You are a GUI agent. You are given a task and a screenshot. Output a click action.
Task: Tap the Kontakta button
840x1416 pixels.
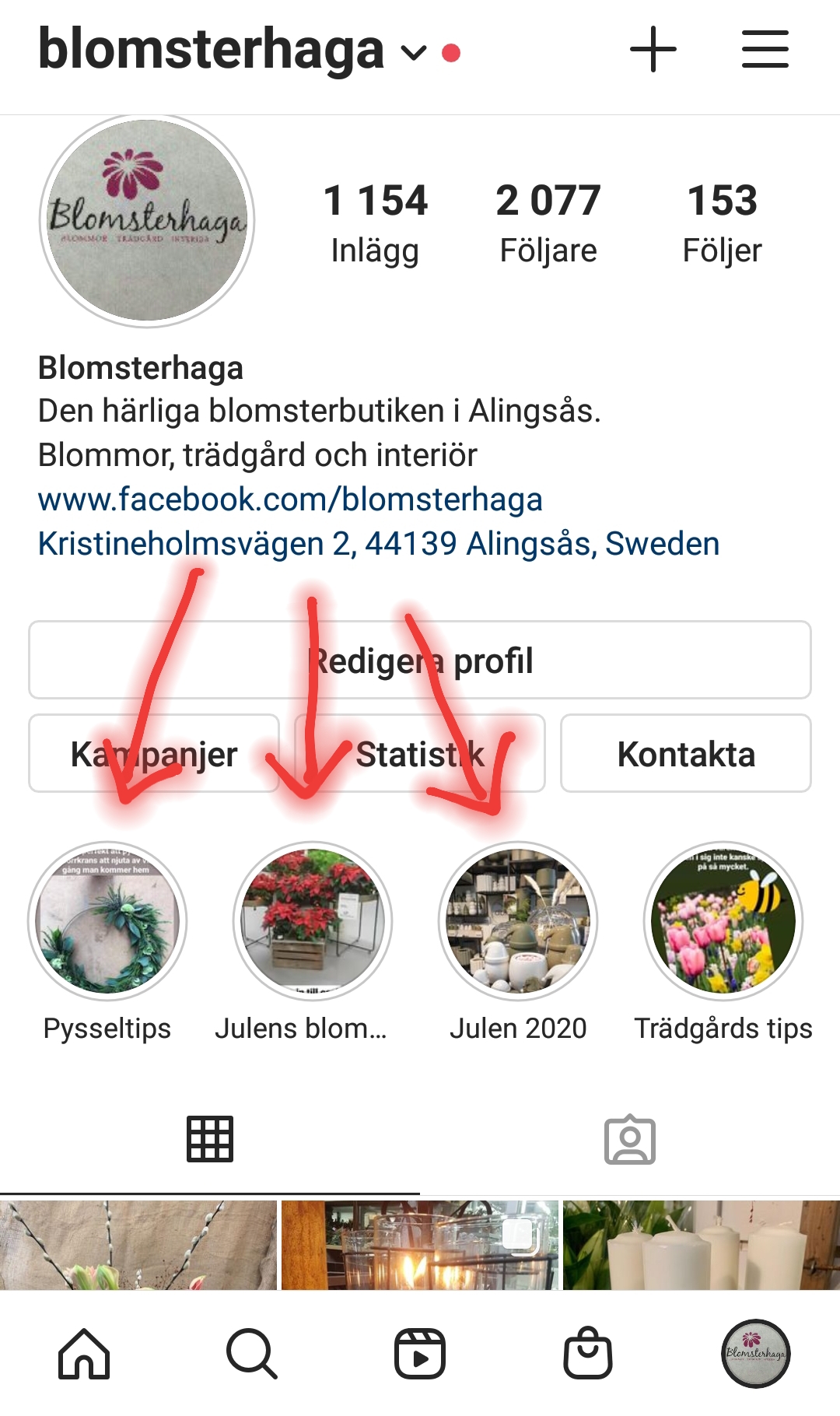pos(686,754)
